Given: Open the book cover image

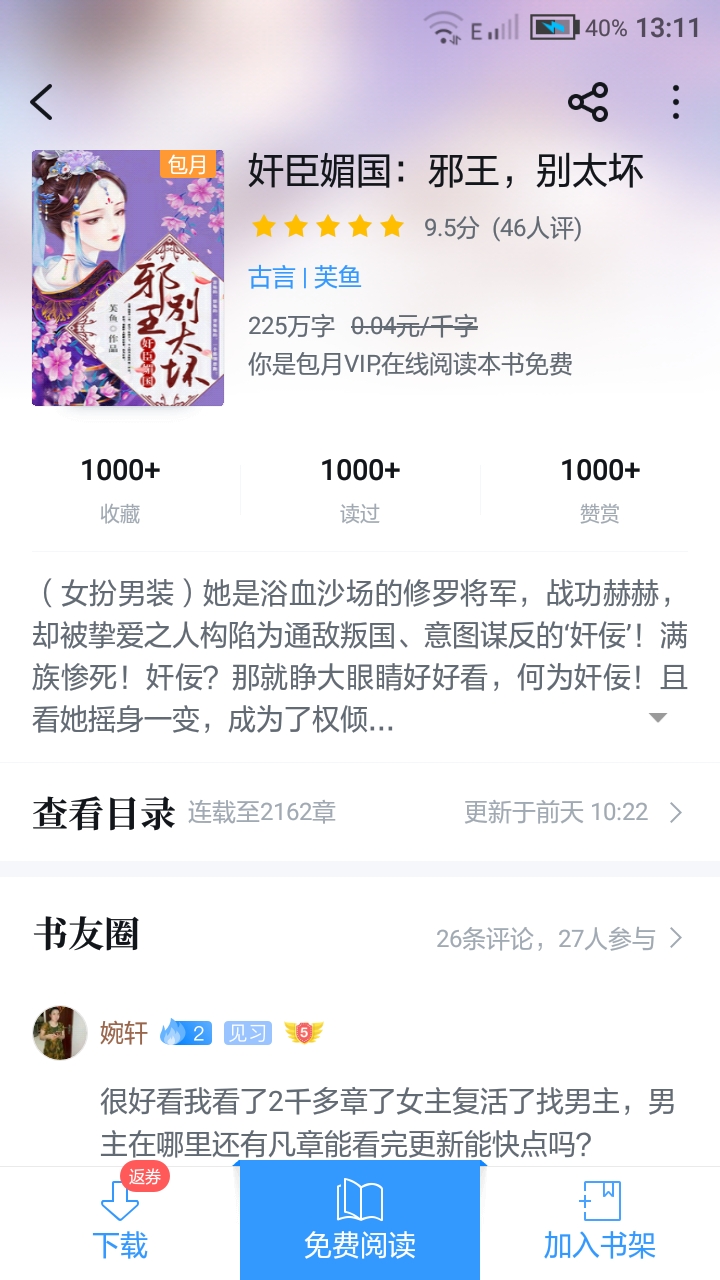Looking at the screenshot, I should tap(128, 278).
